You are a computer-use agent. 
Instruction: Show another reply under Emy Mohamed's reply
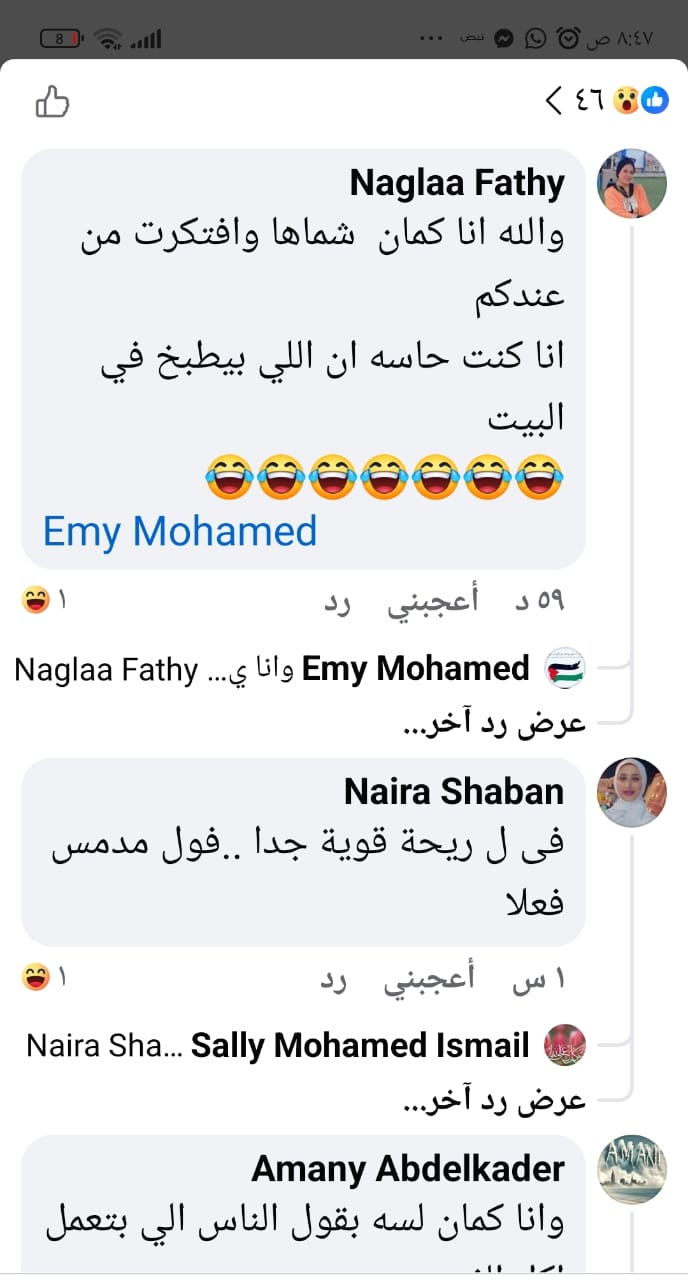click(493, 725)
